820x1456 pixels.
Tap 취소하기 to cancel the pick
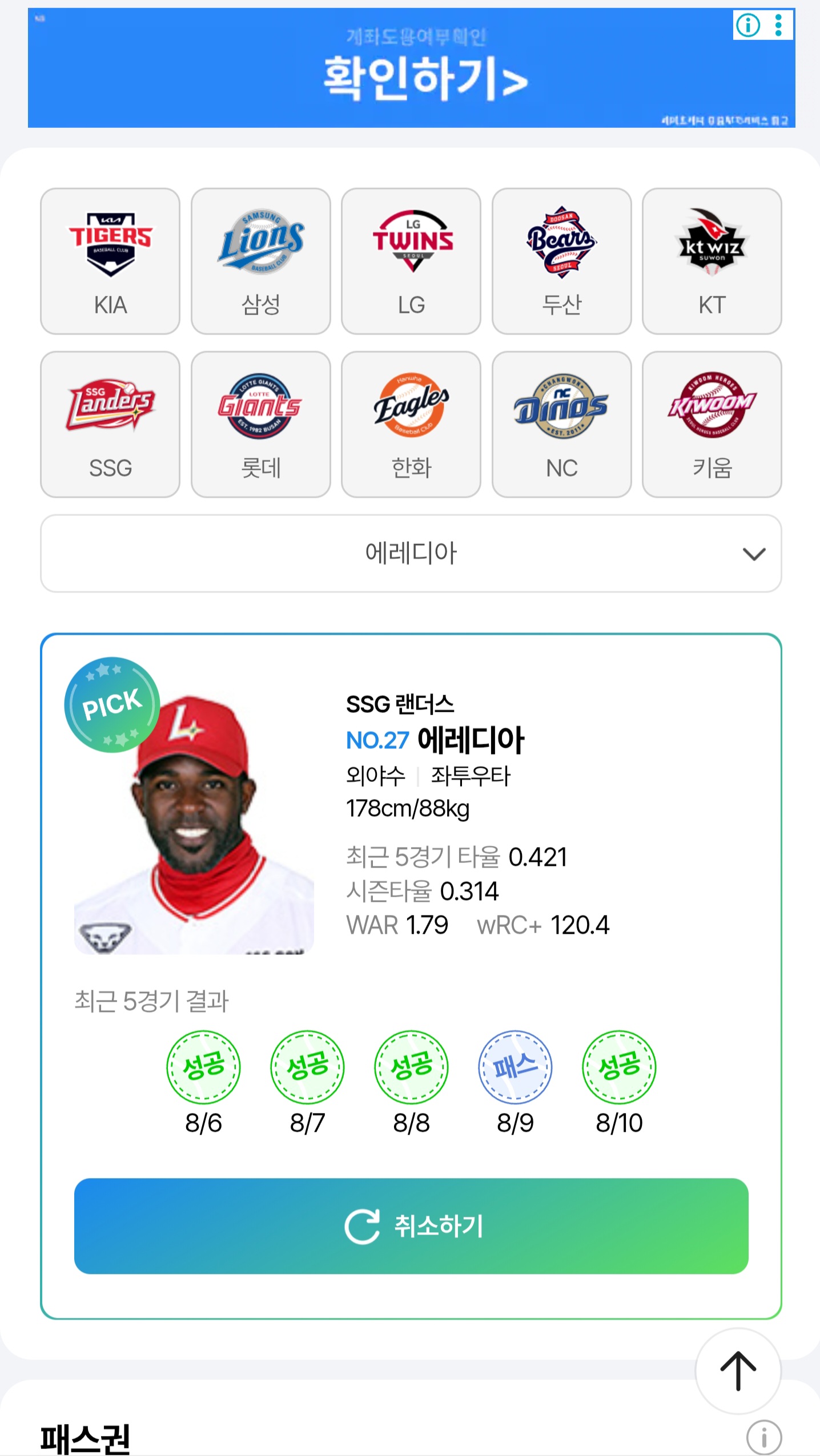click(x=411, y=1225)
